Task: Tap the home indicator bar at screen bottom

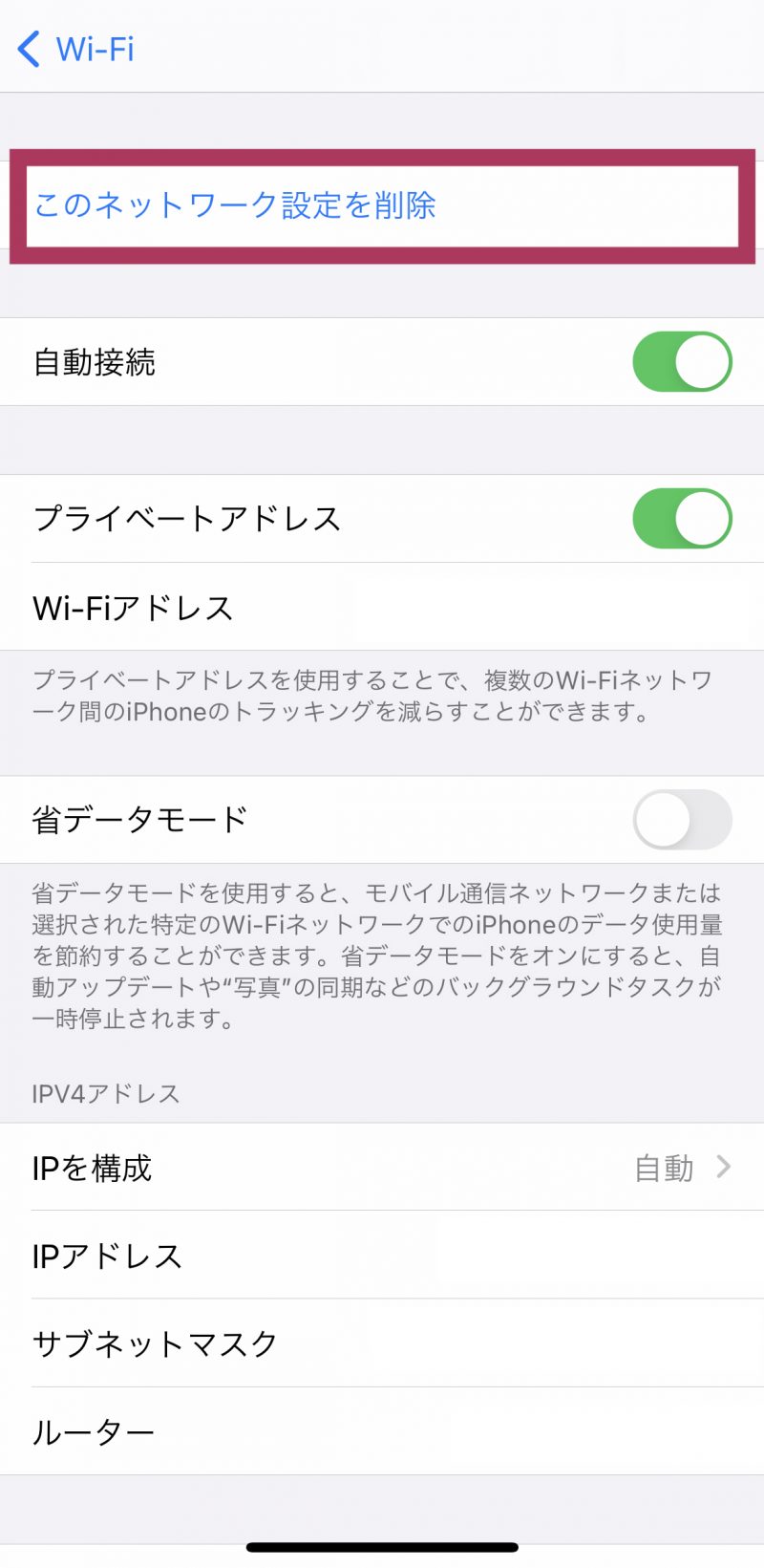Action: [382, 1547]
